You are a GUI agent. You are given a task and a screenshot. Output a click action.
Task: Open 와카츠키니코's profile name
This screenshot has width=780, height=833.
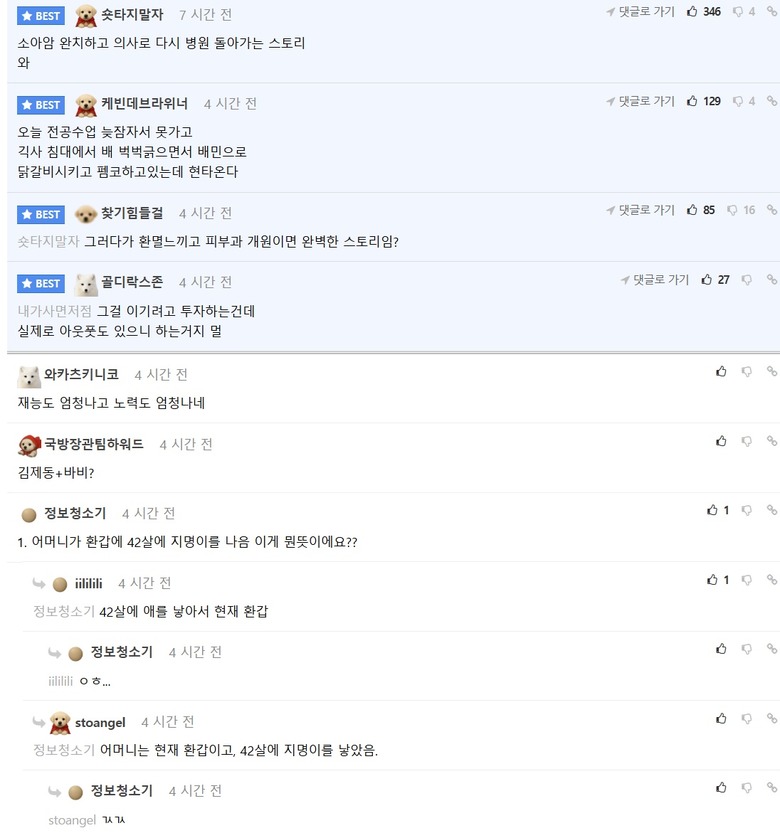(x=81, y=374)
